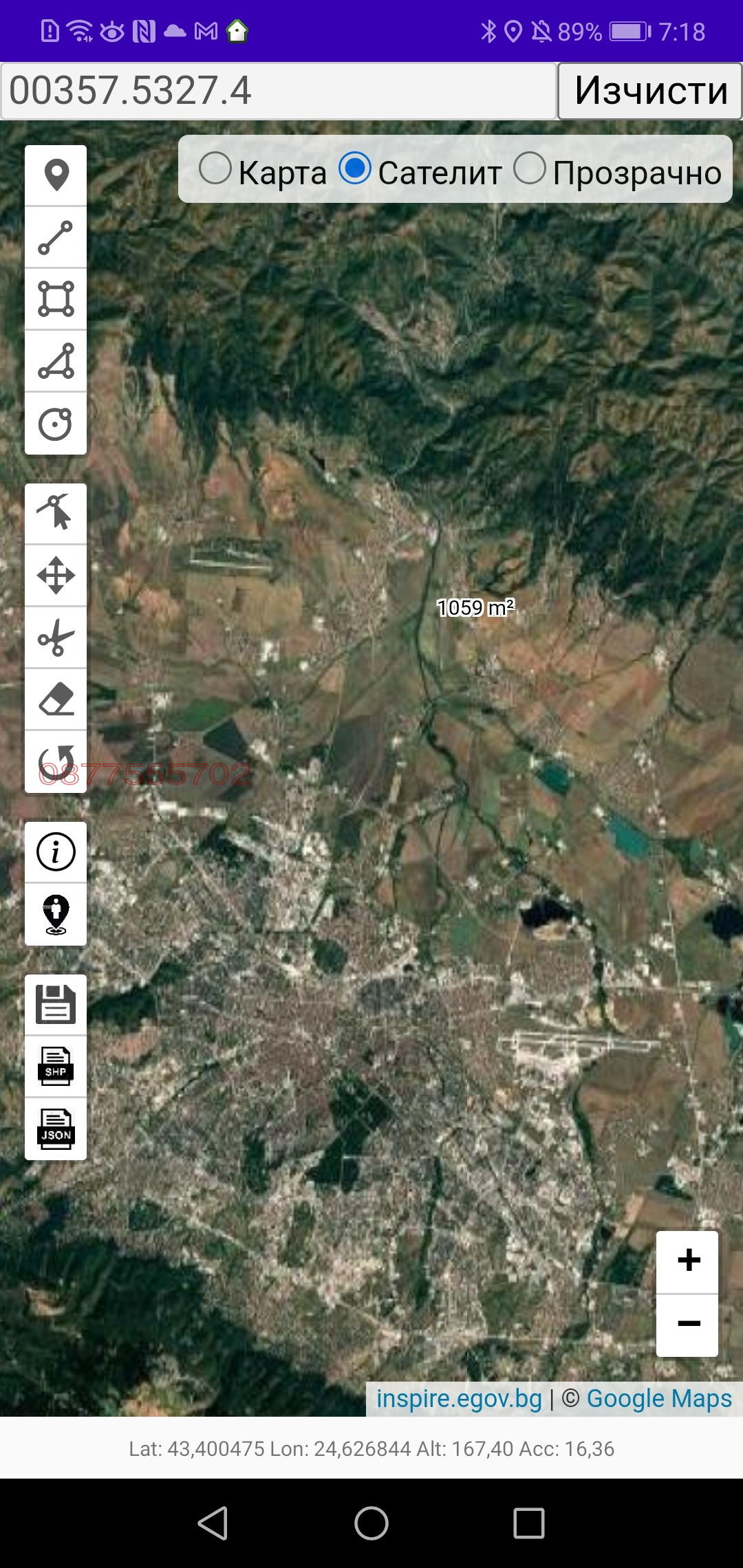This screenshot has width=743, height=1568.
Task: Activate the scissors cut tool
Action: click(56, 638)
